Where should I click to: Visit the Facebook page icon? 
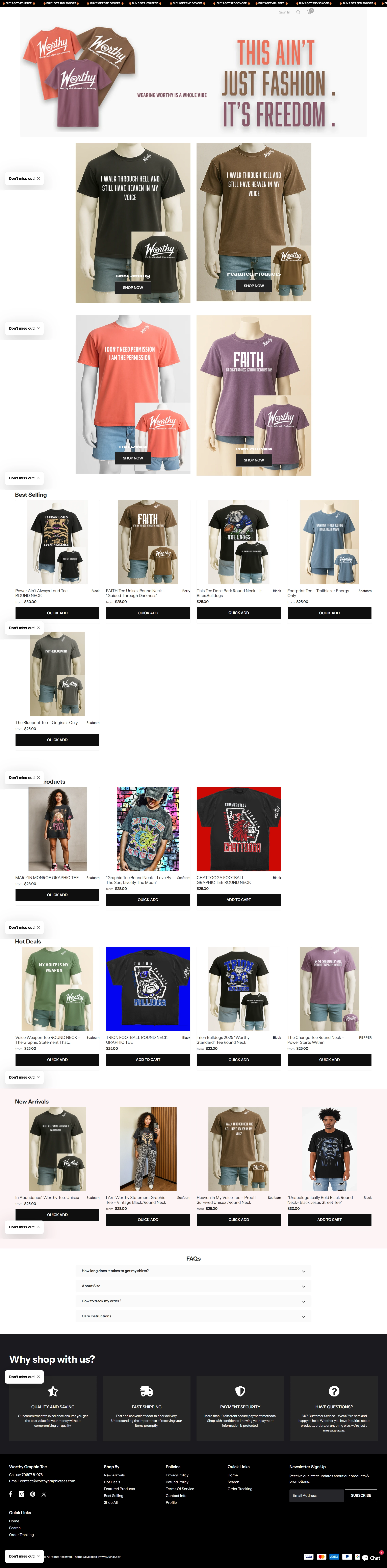10,1494
